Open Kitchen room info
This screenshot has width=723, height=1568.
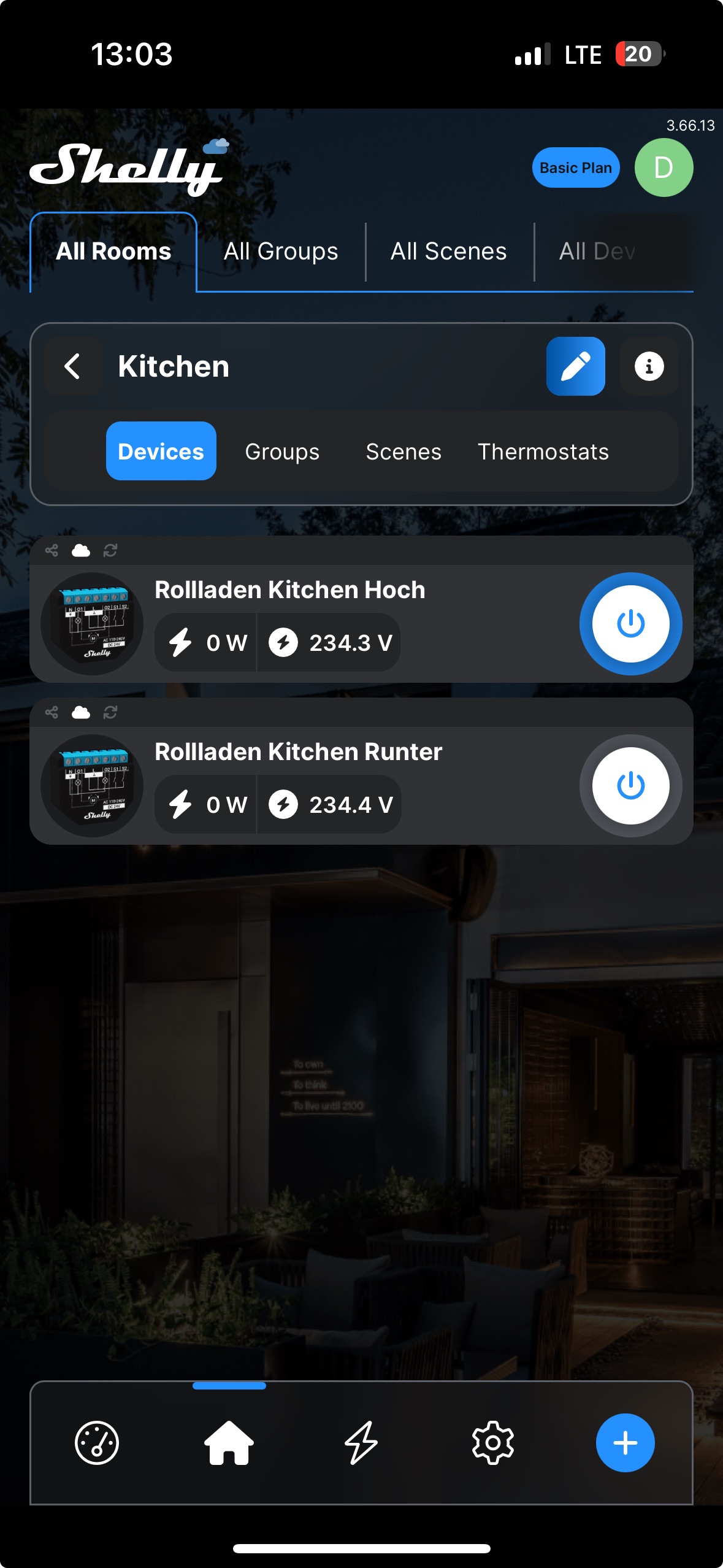tap(649, 366)
